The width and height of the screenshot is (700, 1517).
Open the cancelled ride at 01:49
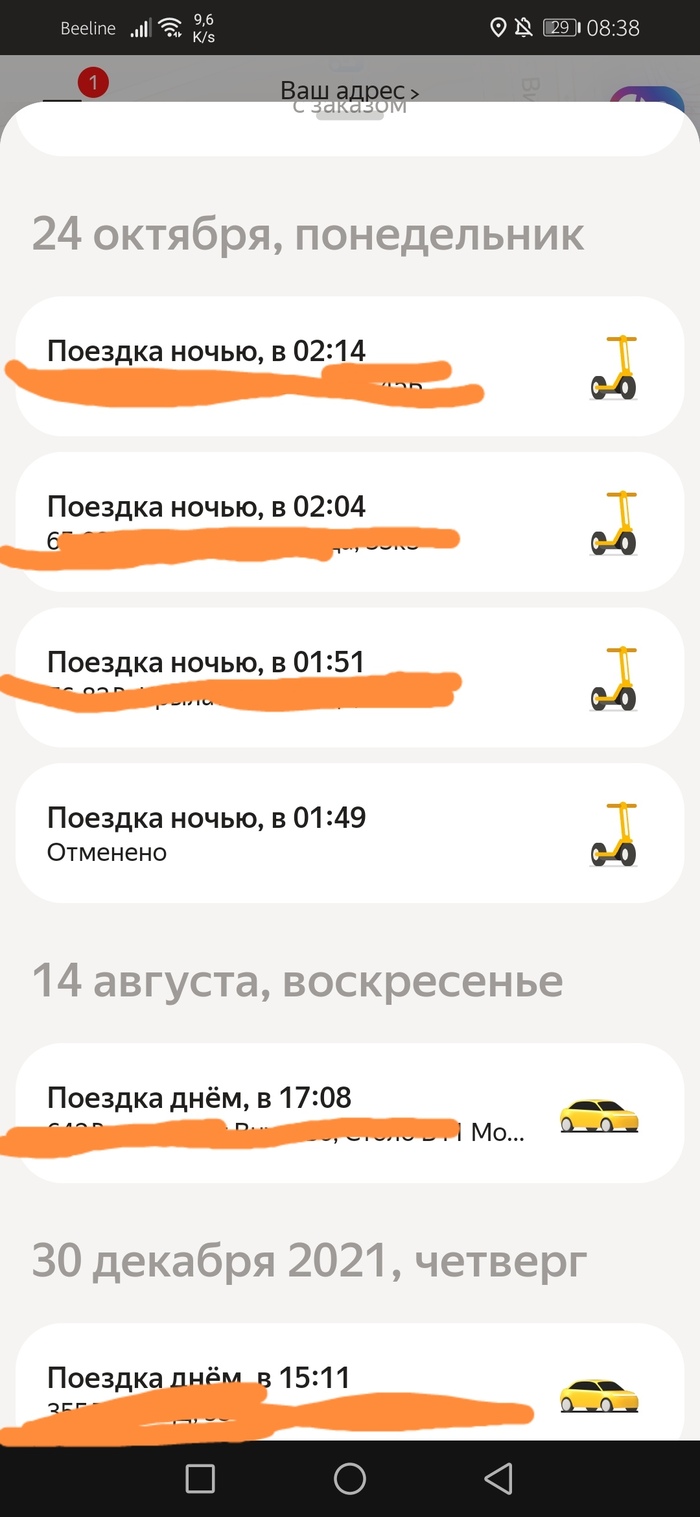pos(350,833)
